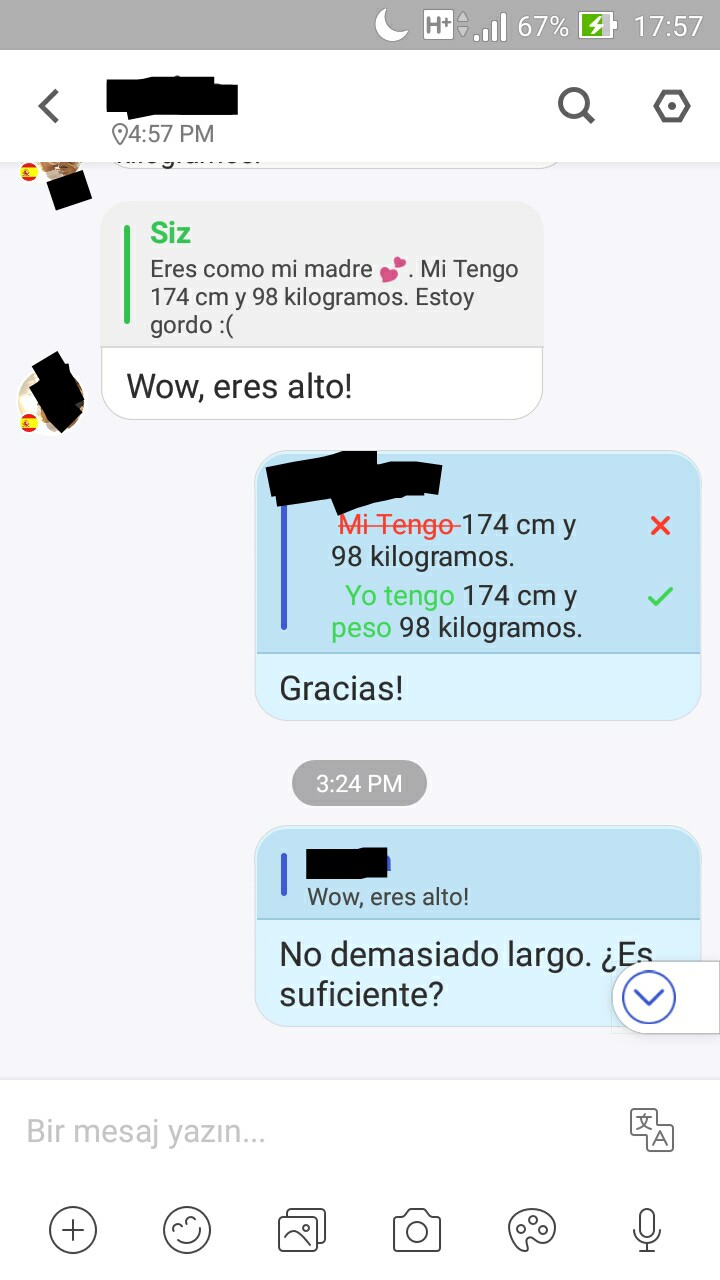The width and height of the screenshot is (720, 1280).
Task: Search within this conversation
Action: [576, 105]
